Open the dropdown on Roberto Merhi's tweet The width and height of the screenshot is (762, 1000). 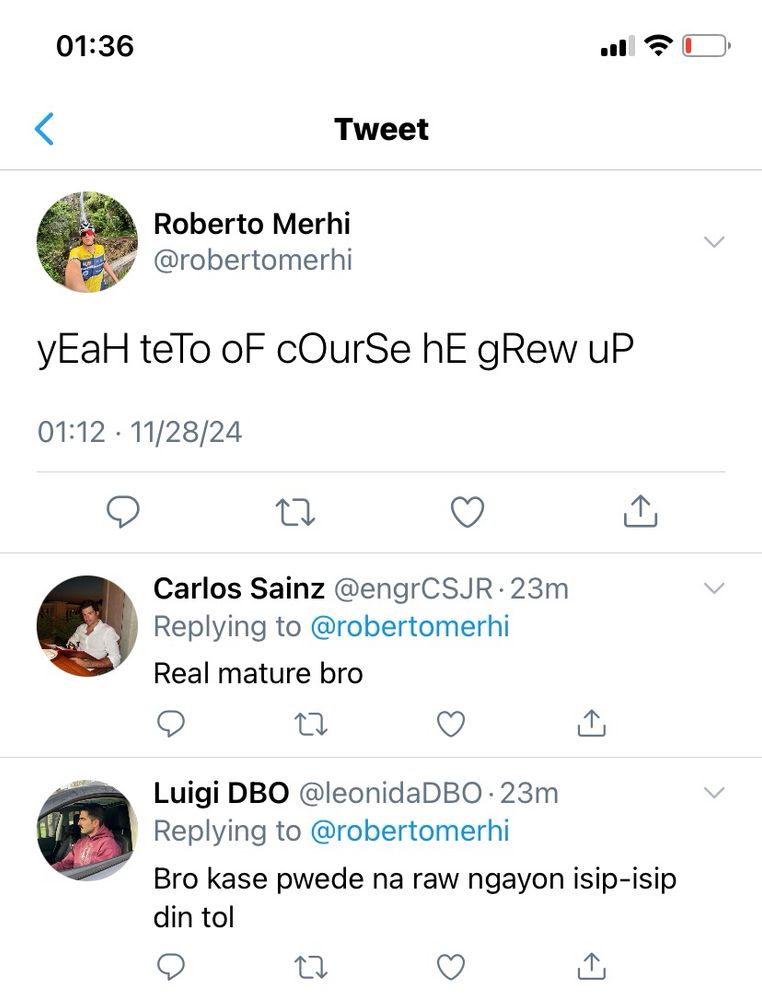714,241
